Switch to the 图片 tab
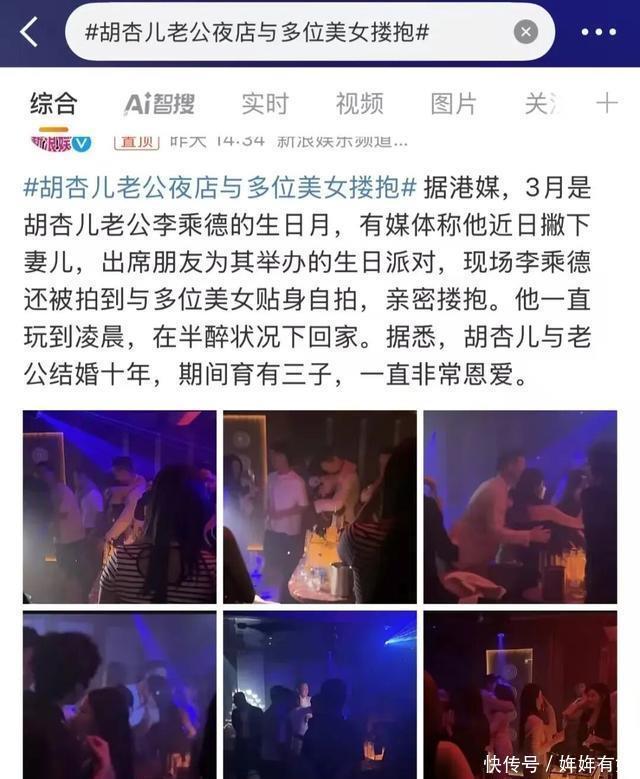The height and width of the screenshot is (779, 640). (x=453, y=103)
